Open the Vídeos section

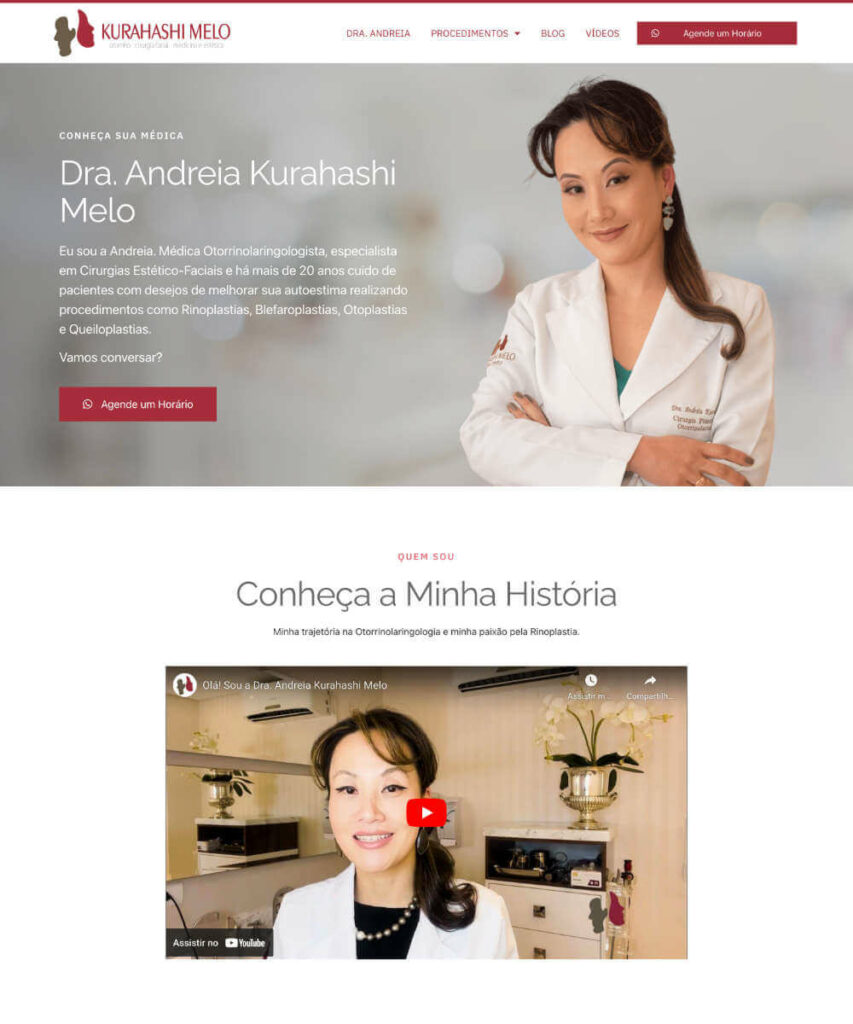[602, 33]
